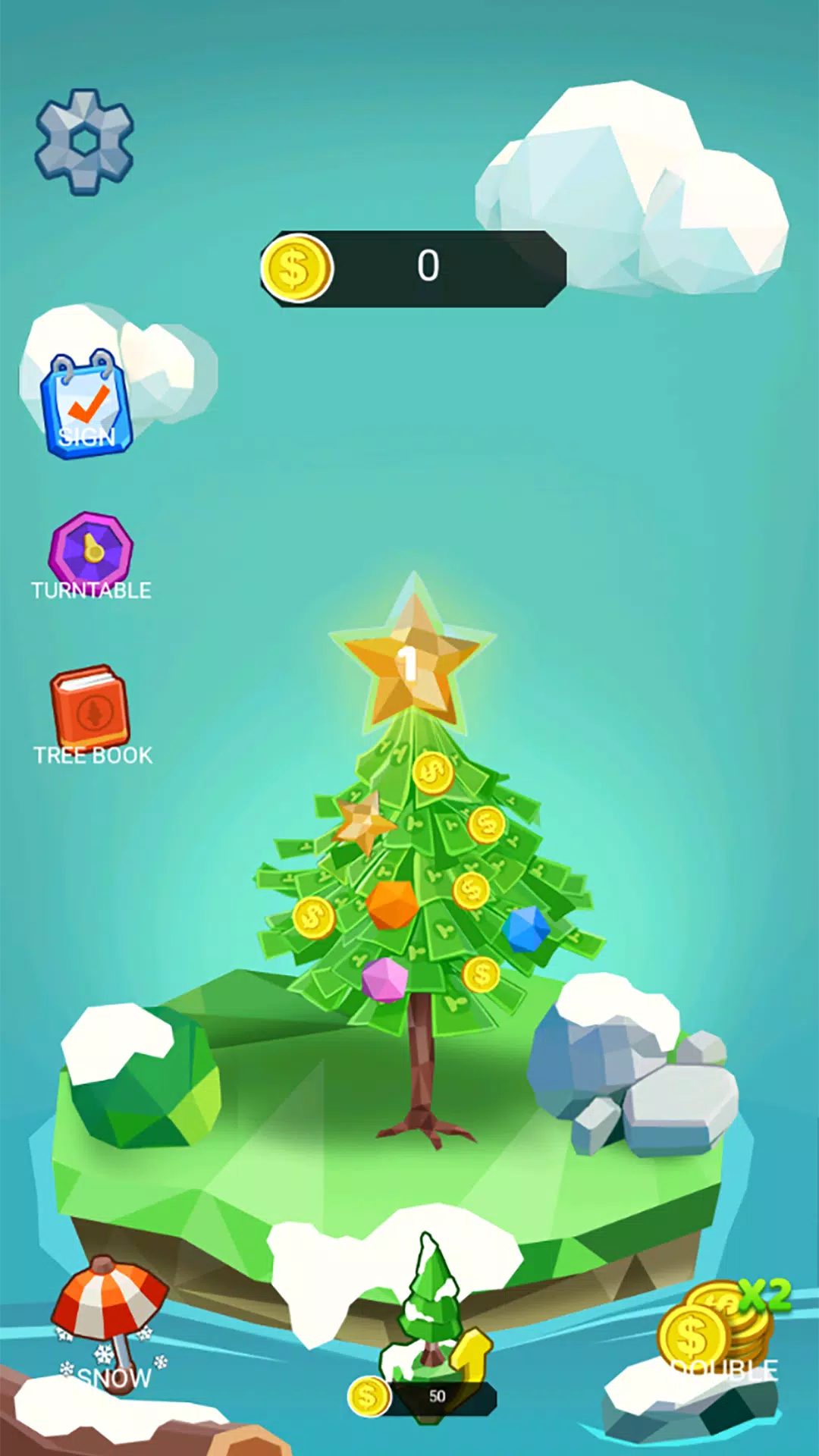819x1456 pixels.
Task: Open the Tree Book
Action: pos(90,714)
